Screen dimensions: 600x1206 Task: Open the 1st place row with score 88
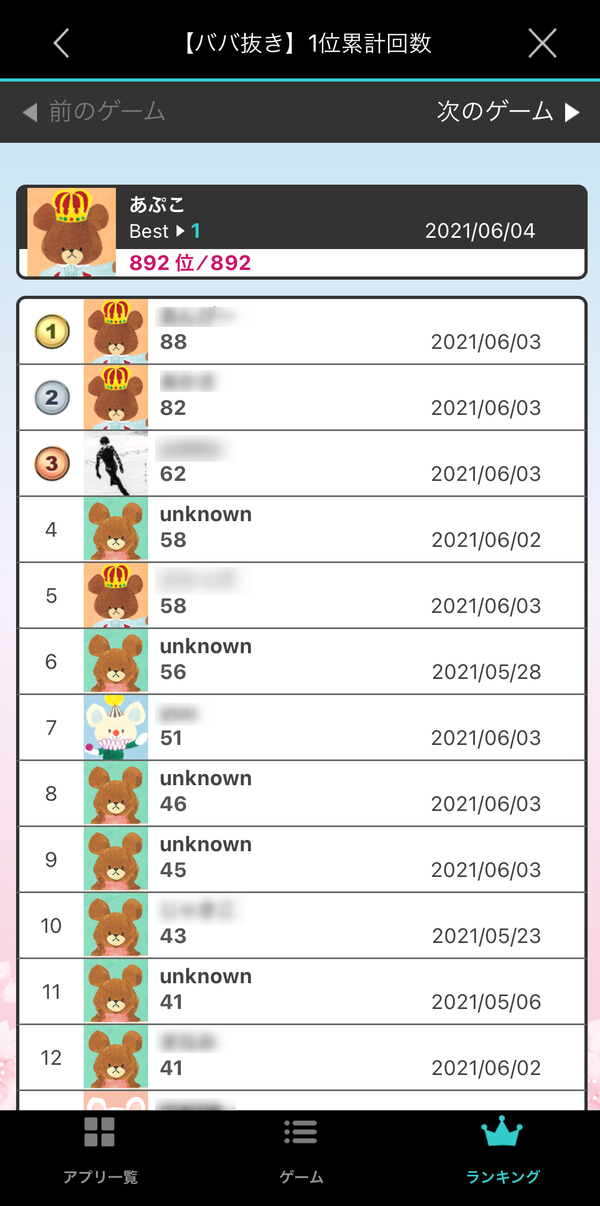pos(301,331)
